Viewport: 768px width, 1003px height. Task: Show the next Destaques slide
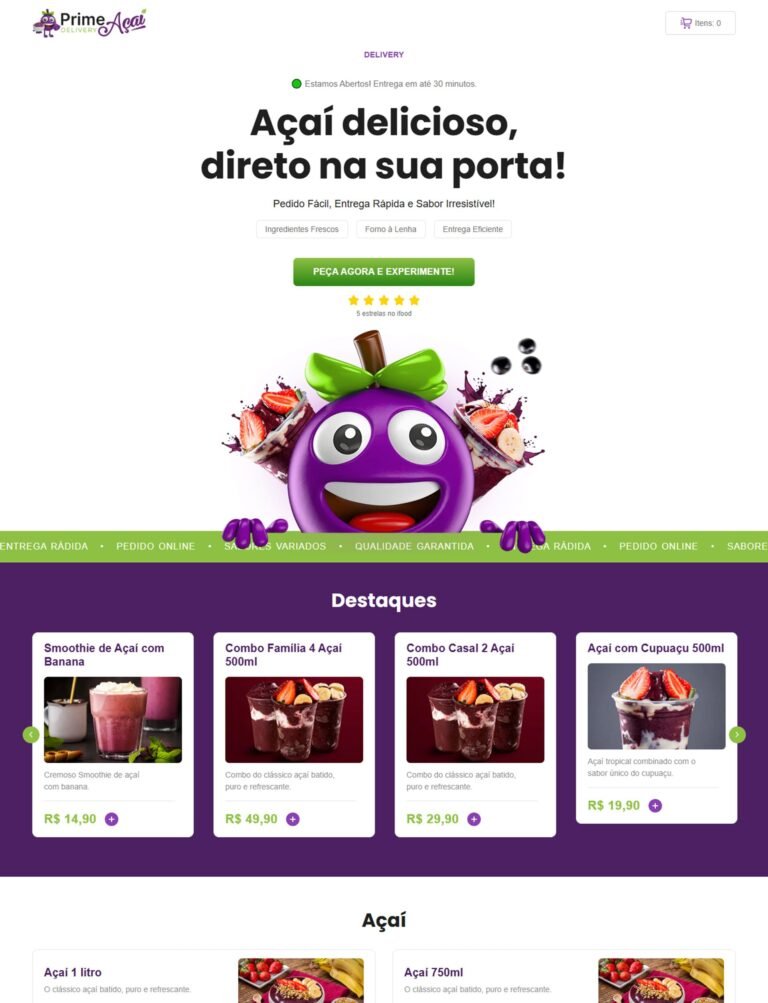[x=737, y=735]
